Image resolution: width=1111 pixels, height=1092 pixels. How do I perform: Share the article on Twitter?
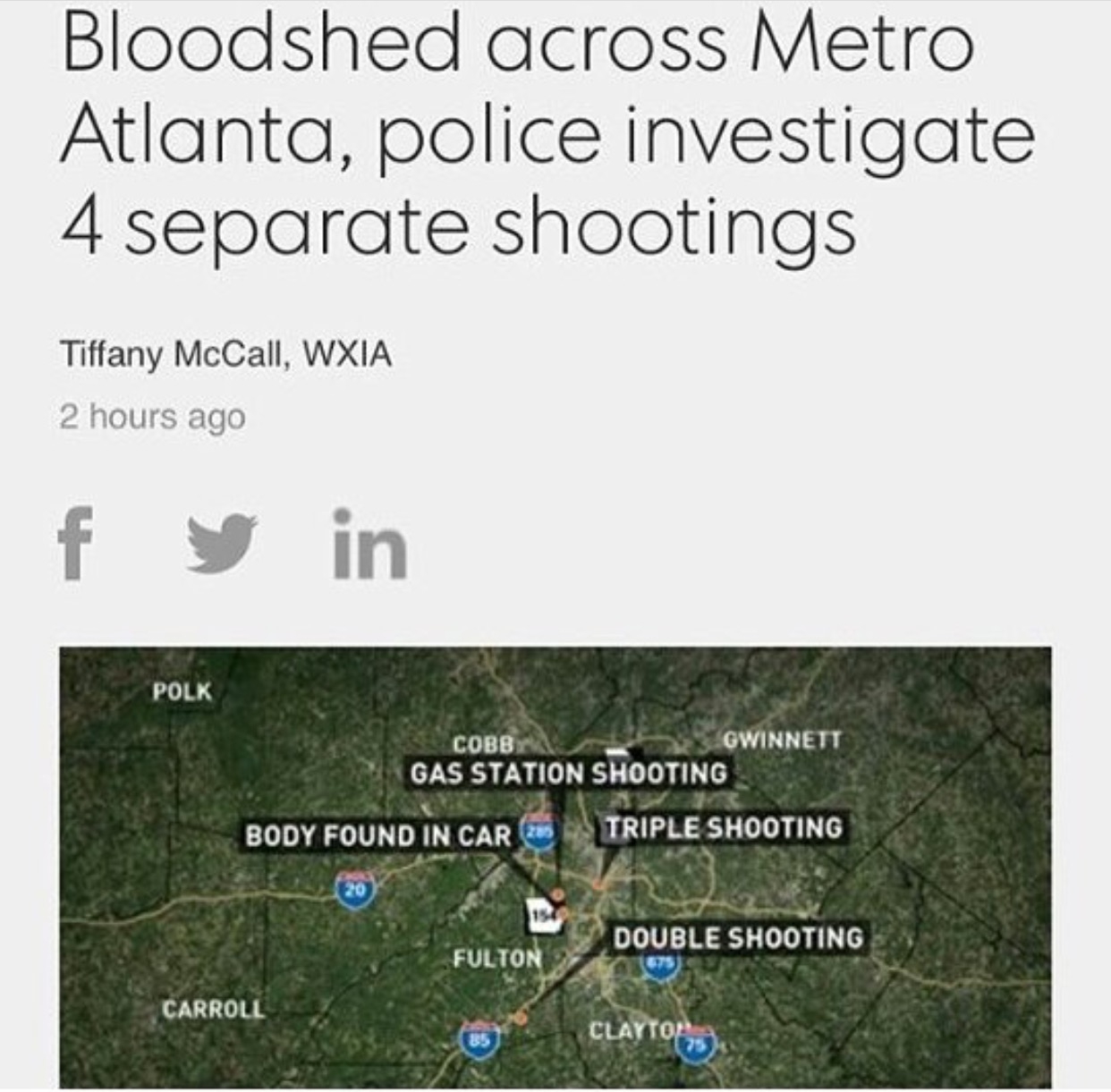click(x=221, y=543)
